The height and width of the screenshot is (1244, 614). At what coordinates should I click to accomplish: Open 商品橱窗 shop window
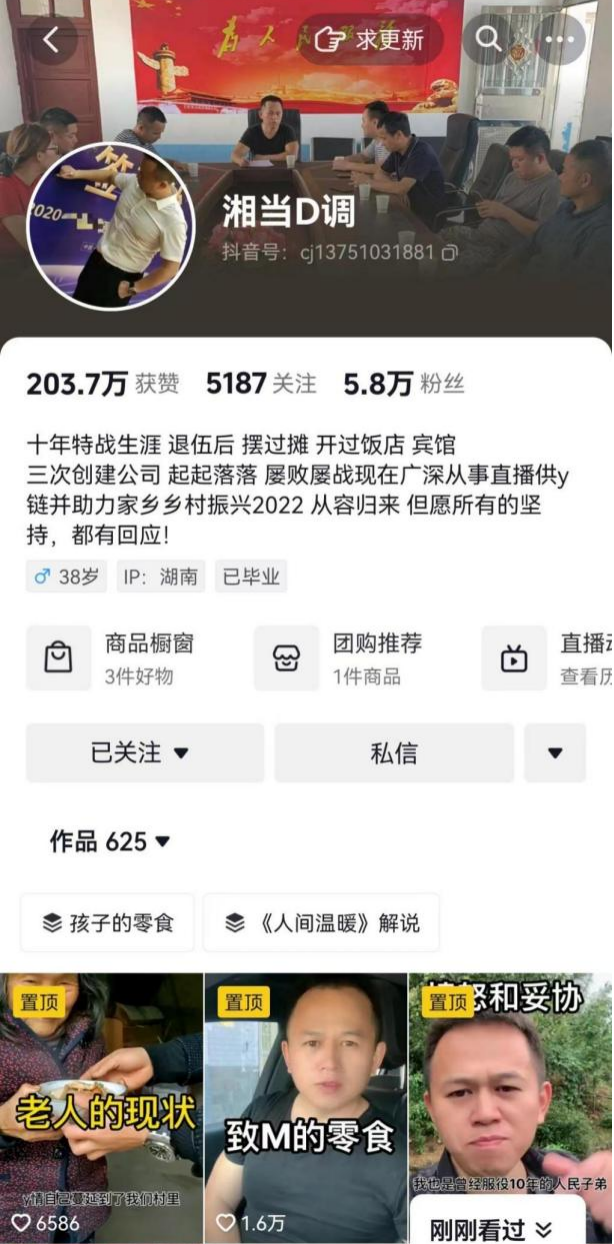[x=127, y=658]
